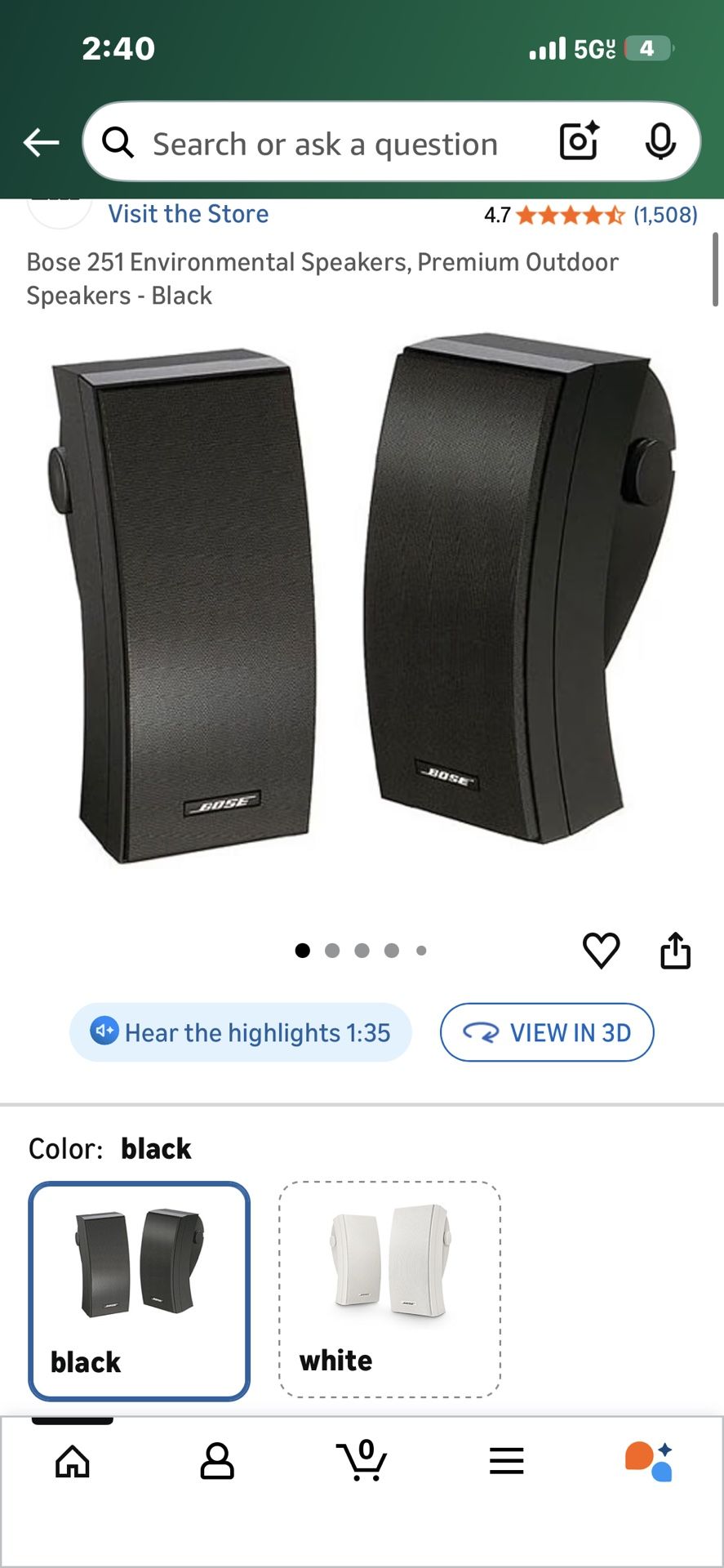Visit the Store link

coord(189,214)
